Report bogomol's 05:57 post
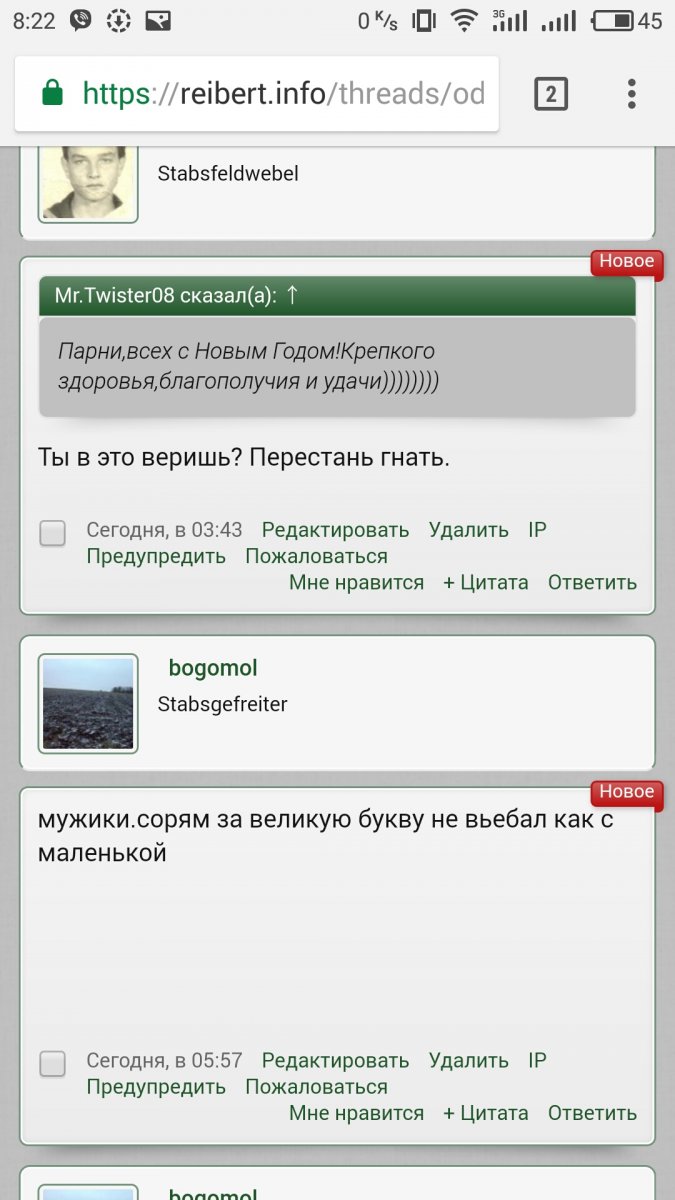 316,1086
